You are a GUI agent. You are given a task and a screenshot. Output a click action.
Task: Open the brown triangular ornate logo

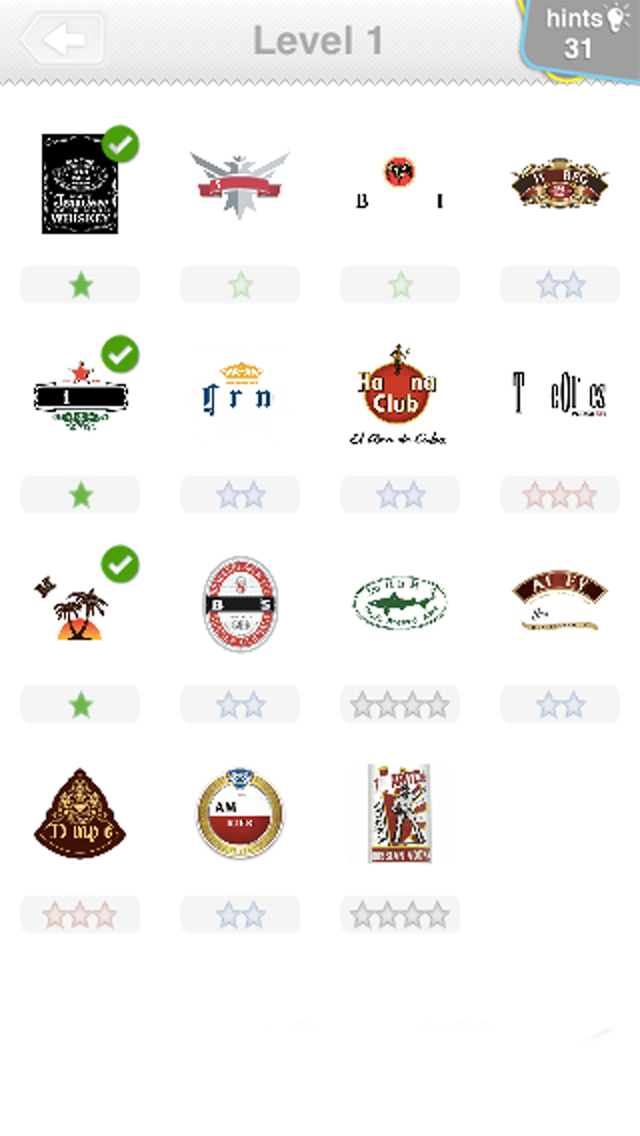click(x=80, y=814)
